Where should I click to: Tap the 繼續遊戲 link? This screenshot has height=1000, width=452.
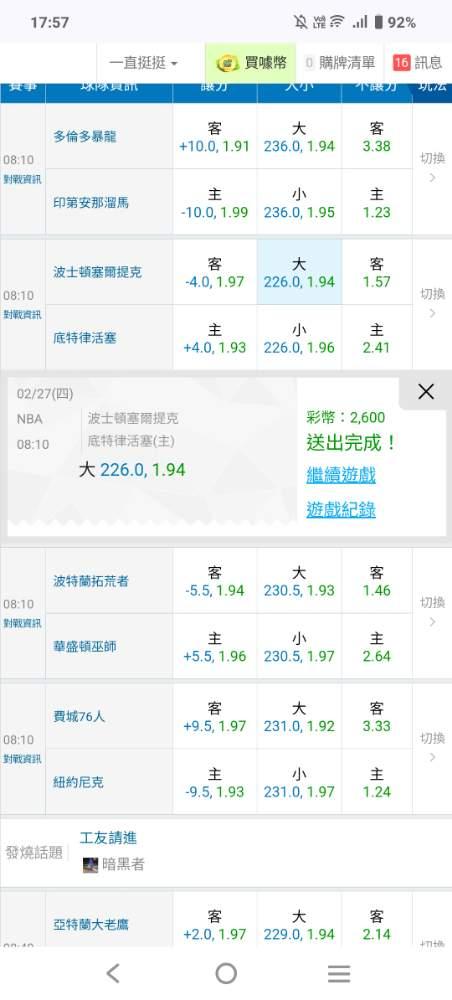(340, 475)
